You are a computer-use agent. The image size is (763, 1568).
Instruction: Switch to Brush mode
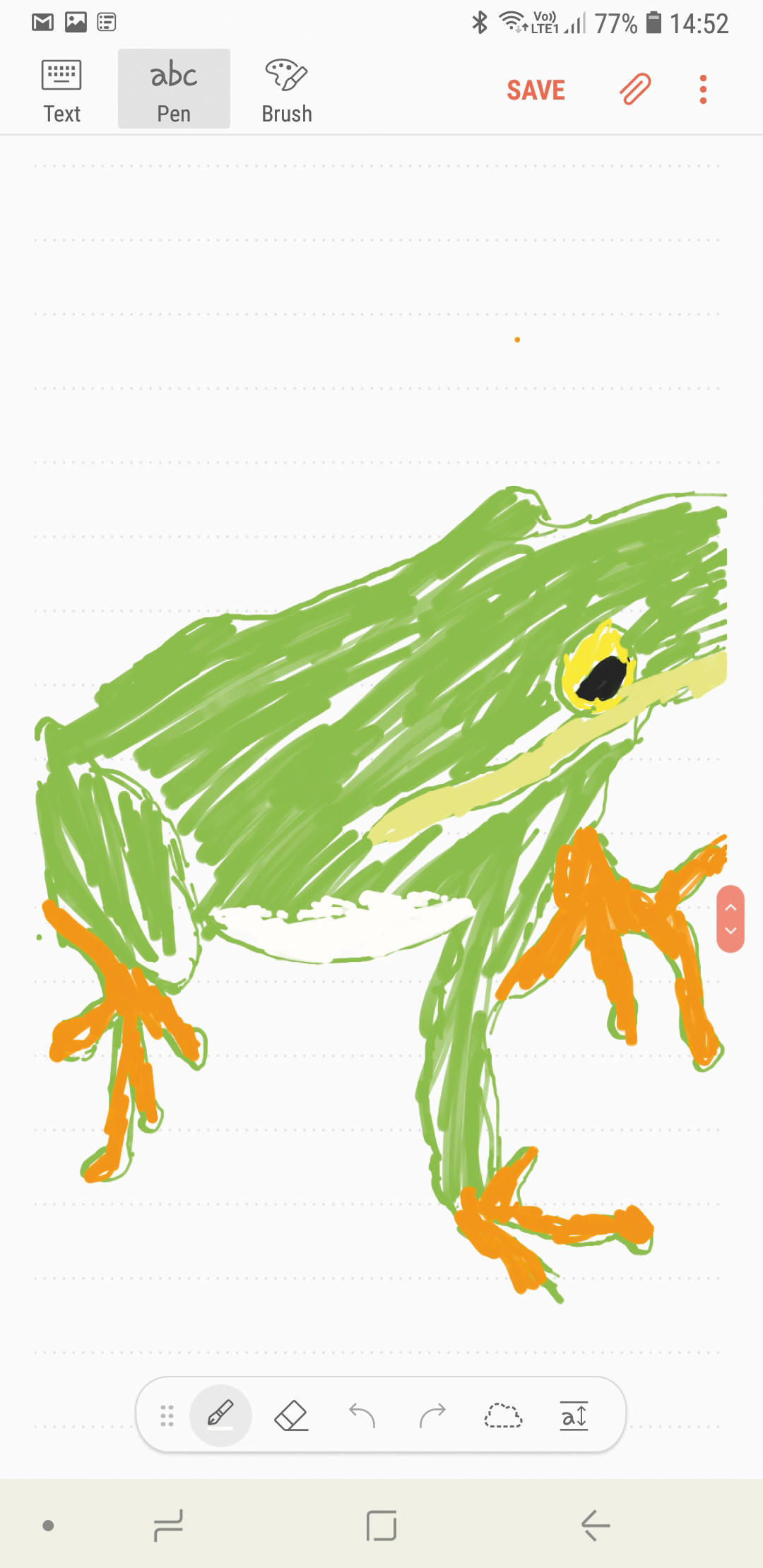click(x=286, y=90)
